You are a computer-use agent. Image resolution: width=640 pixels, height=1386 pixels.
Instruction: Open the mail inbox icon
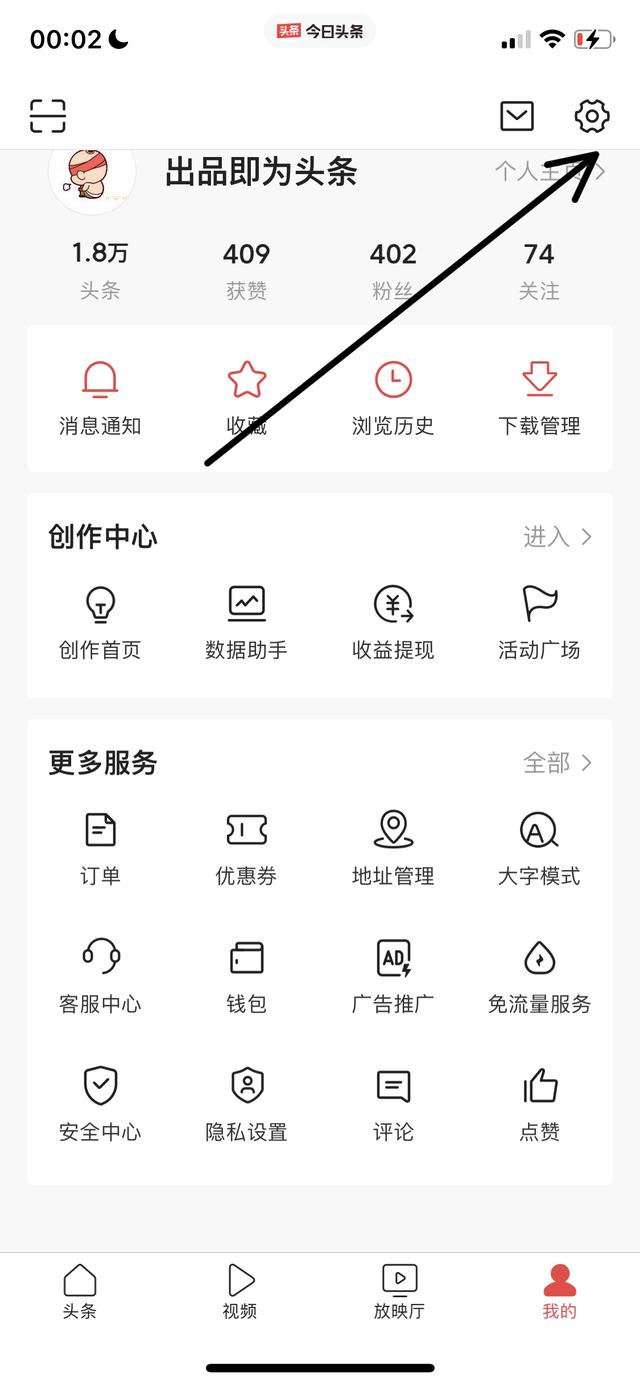pyautogui.click(x=517, y=116)
